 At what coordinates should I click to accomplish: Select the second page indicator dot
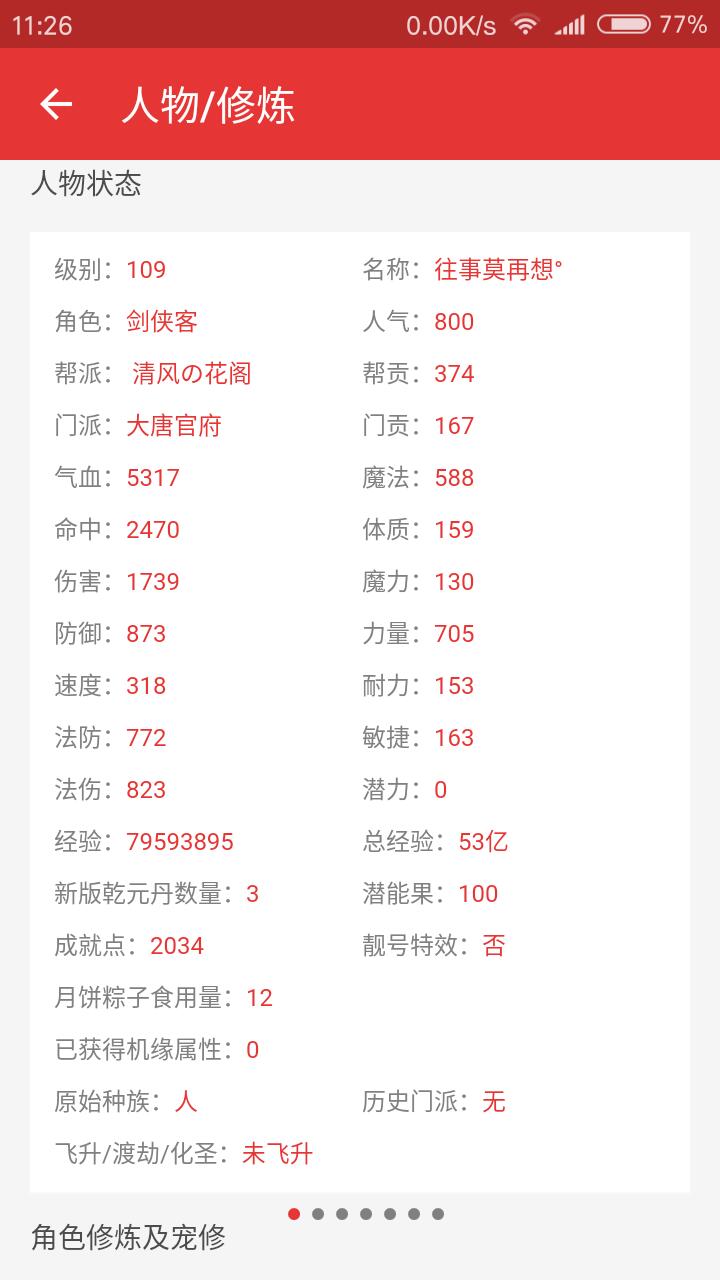pos(318,1214)
